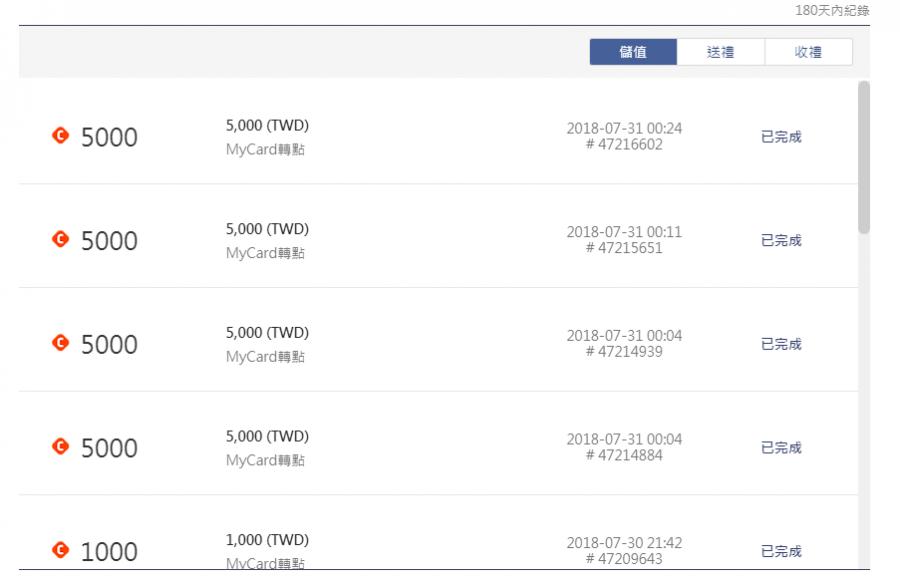Switch to the 收禮 tab
Viewport: 900px width, 582px height.
[x=808, y=52]
